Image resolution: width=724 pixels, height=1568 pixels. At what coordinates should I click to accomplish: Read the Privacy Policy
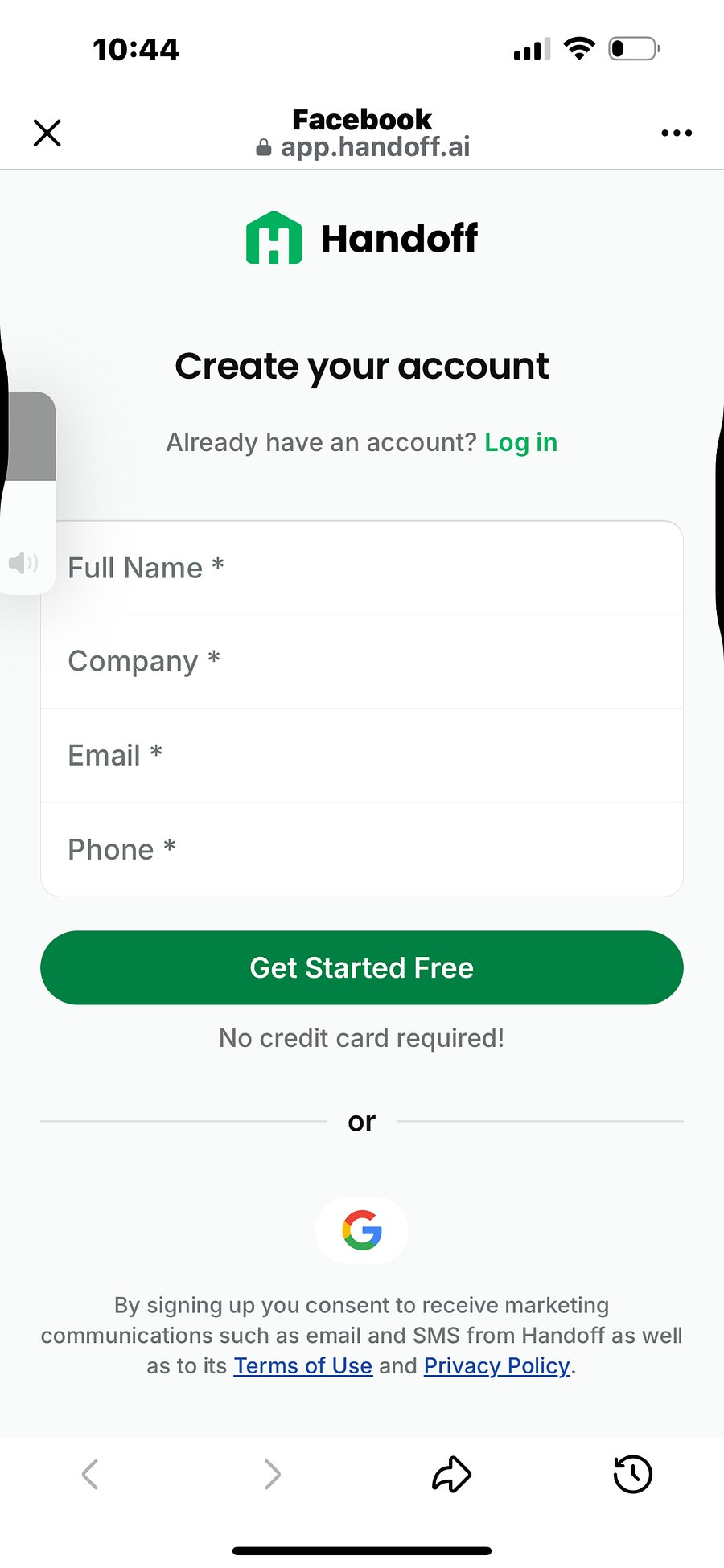point(497,1365)
